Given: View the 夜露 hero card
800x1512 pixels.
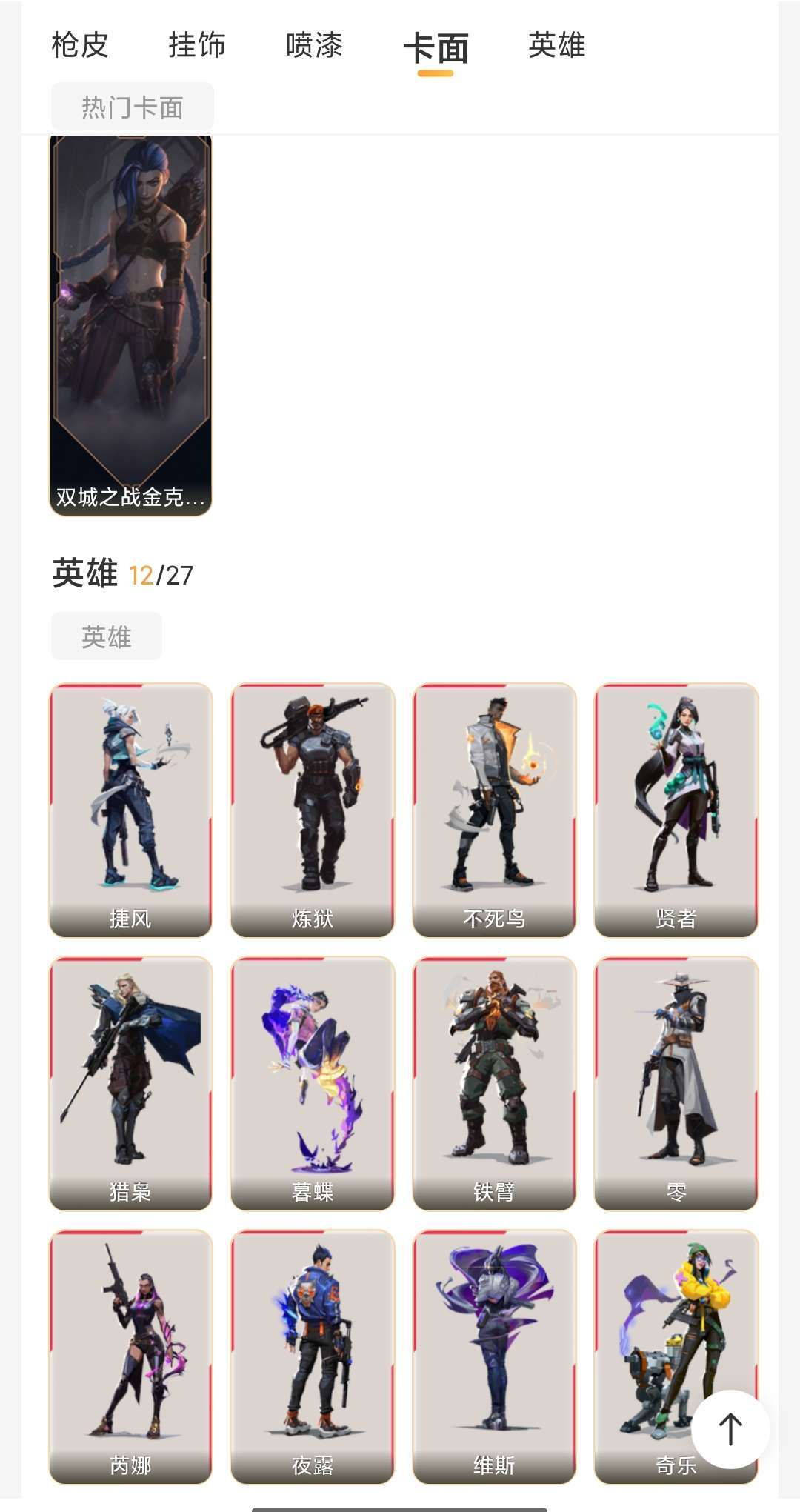Looking at the screenshot, I should point(313,1357).
